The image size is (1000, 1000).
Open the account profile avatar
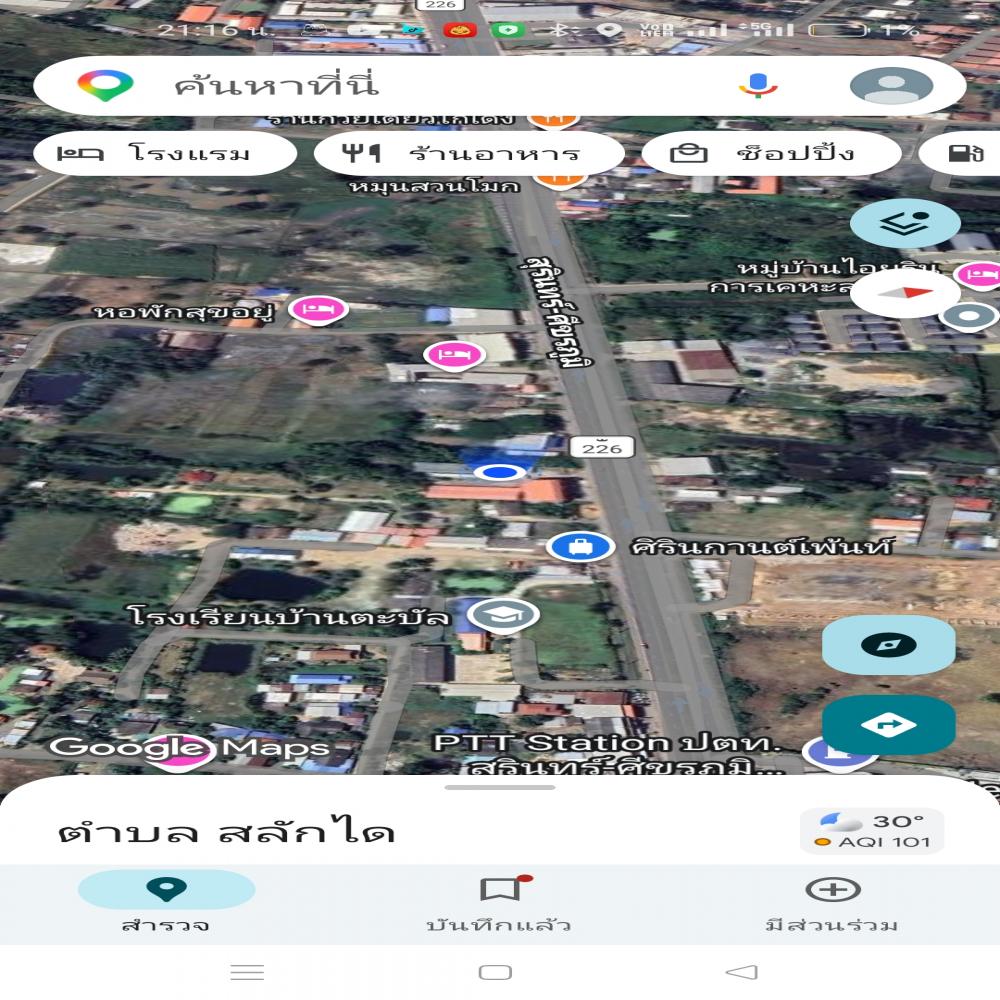[x=891, y=86]
